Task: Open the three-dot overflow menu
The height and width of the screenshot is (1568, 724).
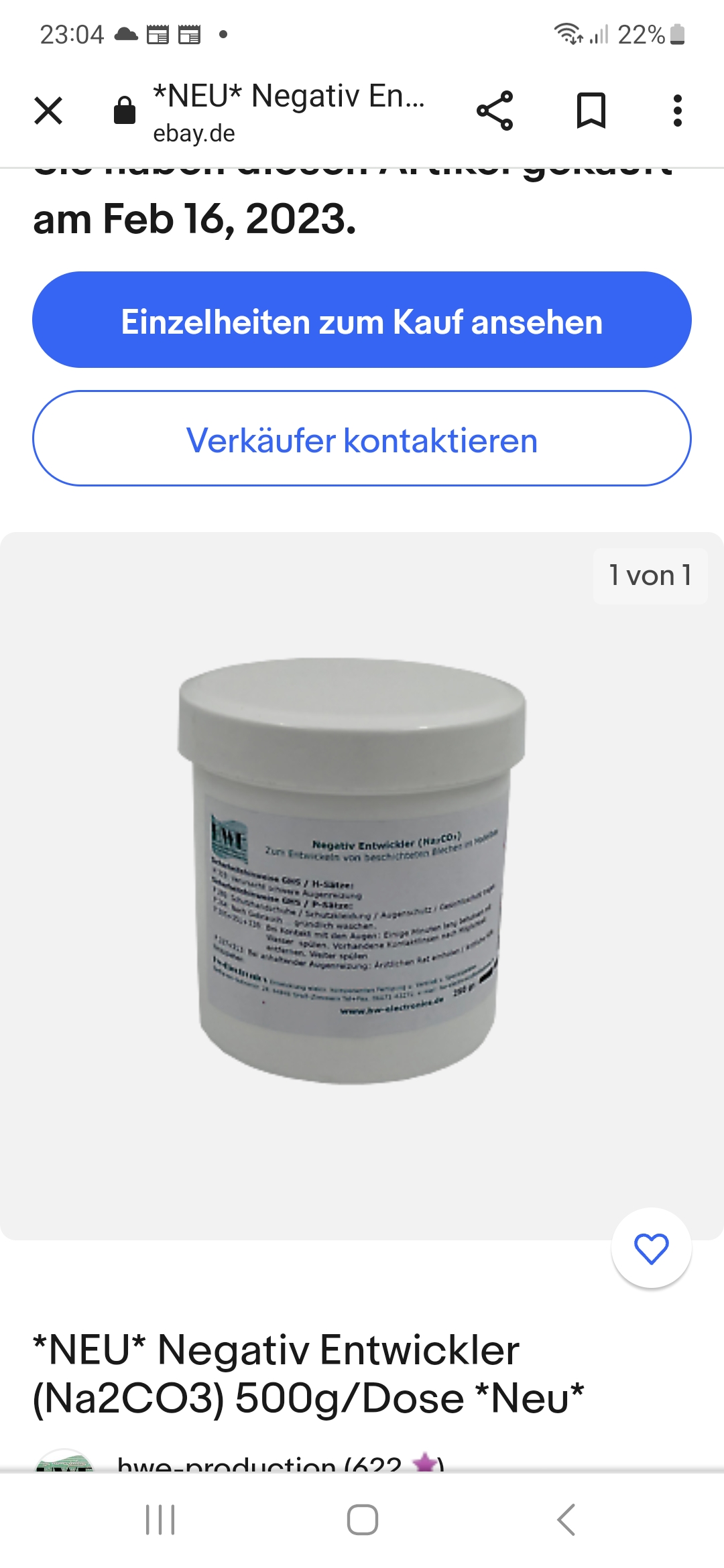Action: click(x=678, y=111)
